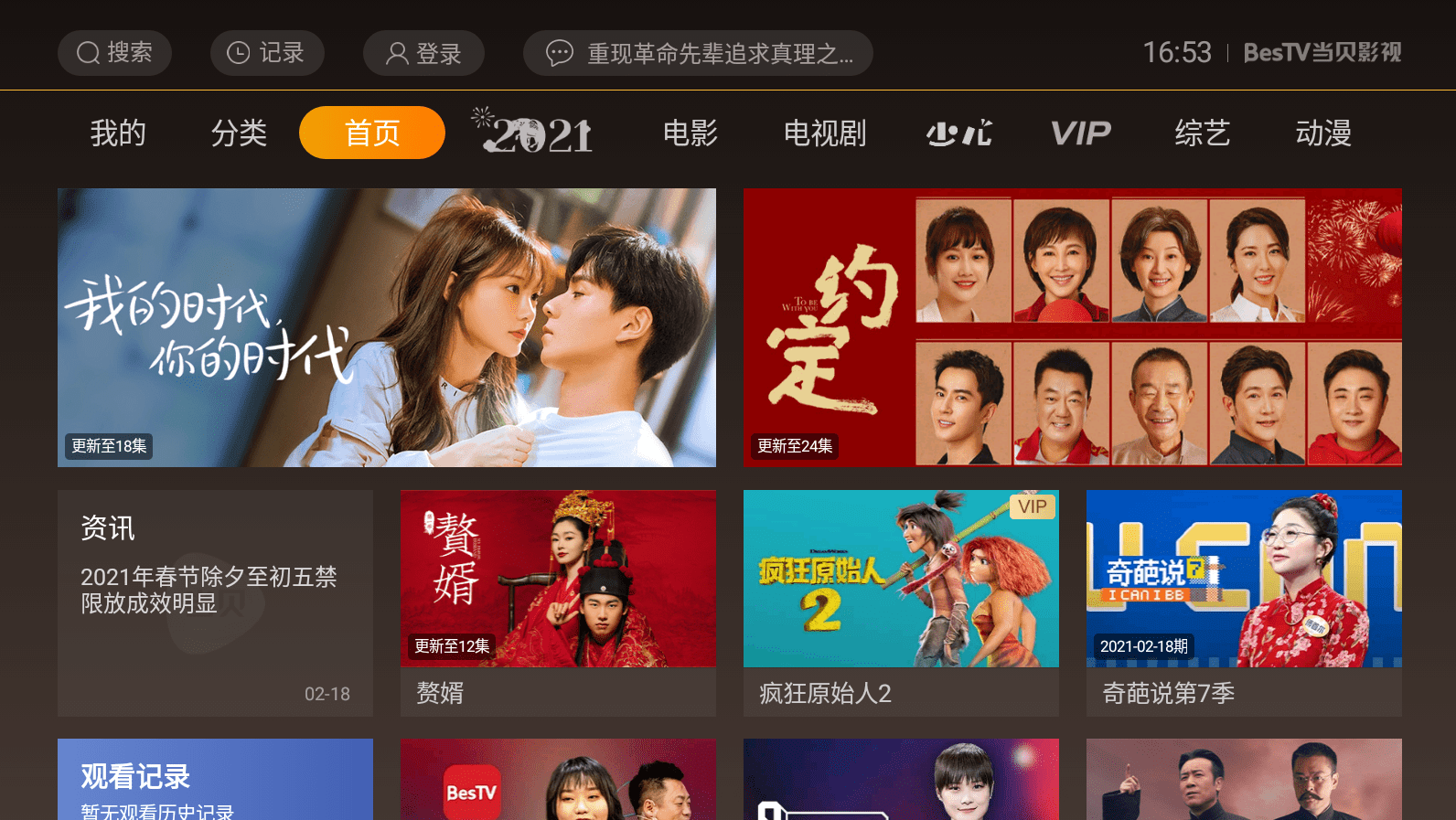Switch to the 分类 tab
The width and height of the screenshot is (1456, 820).
click(239, 133)
